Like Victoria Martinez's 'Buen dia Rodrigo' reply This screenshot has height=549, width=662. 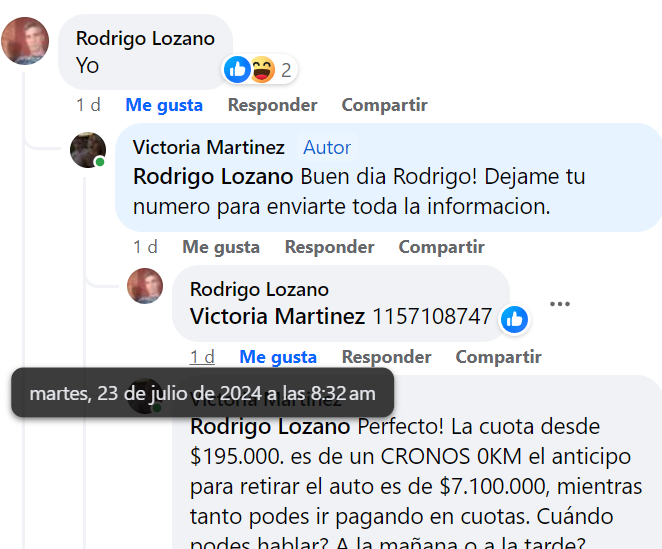pyautogui.click(x=220, y=247)
